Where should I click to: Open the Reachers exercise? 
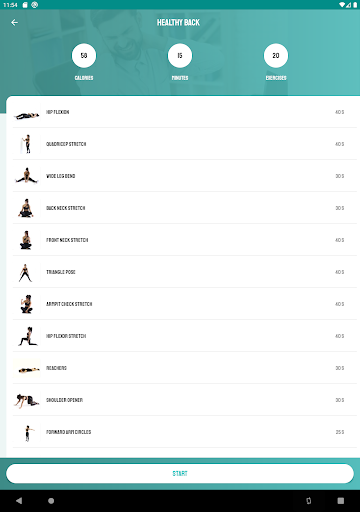185,368
